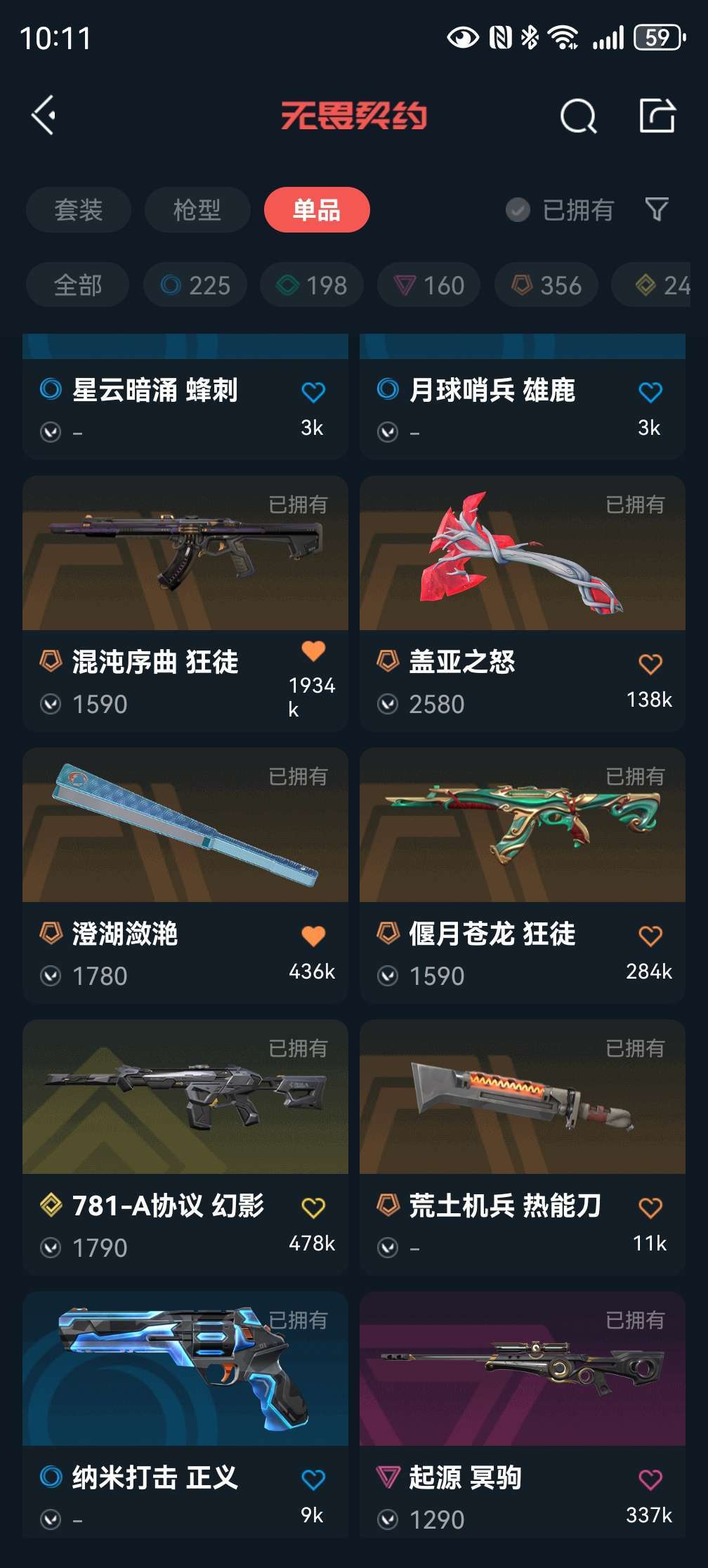Unlike the 澄湖潋滟 skin heart
Screen dimensions: 708x1568
[313, 936]
